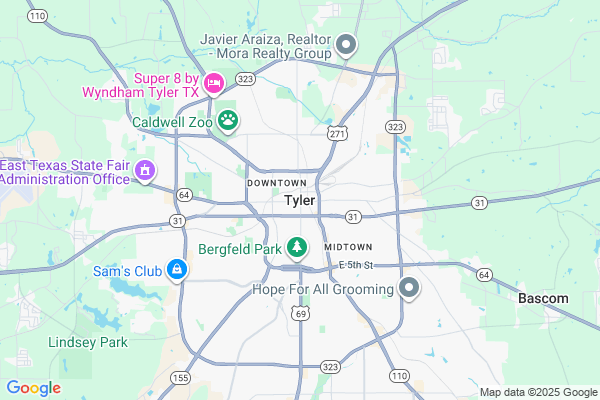This screenshot has height=400, width=600.
Task: Open the Javier Araiza Realtor pin
Action: pyautogui.click(x=346, y=44)
